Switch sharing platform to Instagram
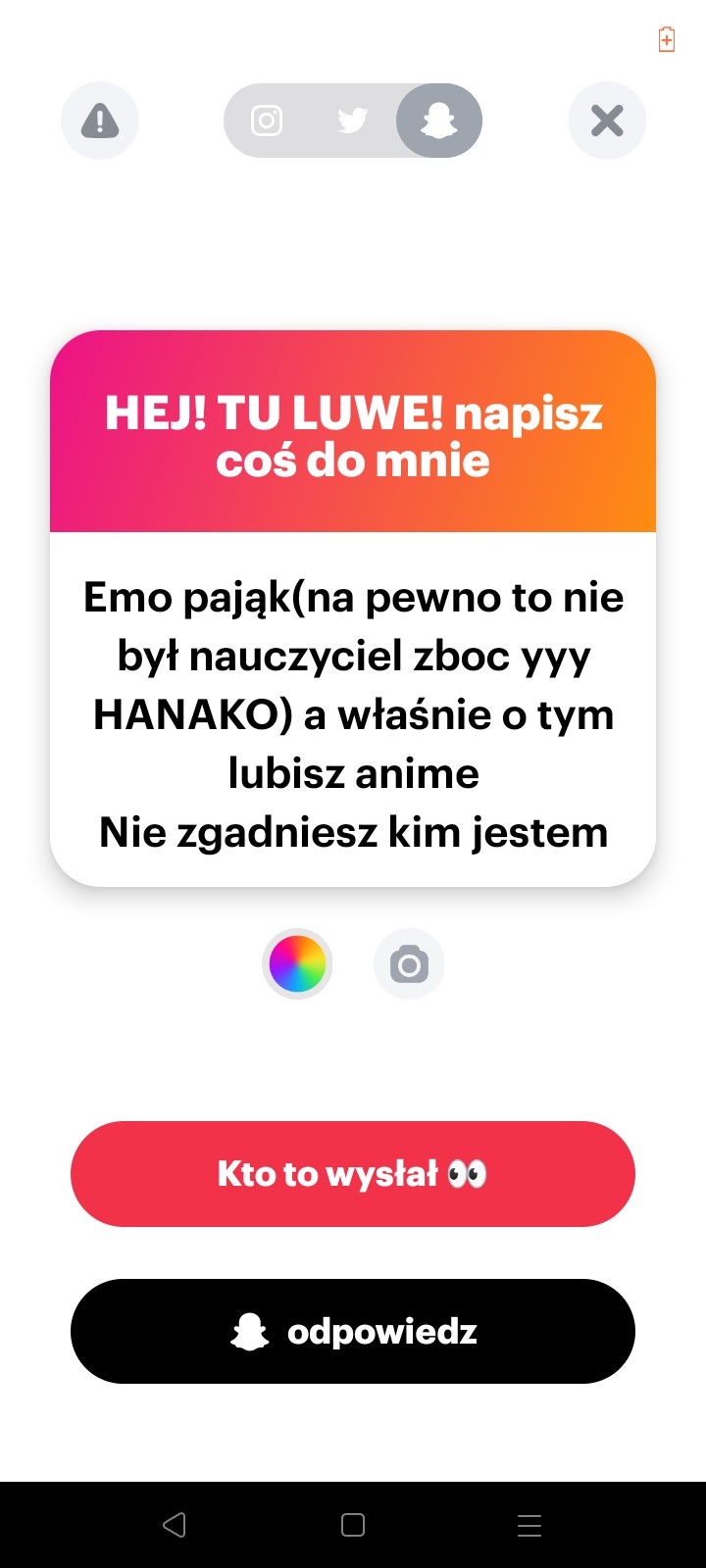 [x=267, y=121]
